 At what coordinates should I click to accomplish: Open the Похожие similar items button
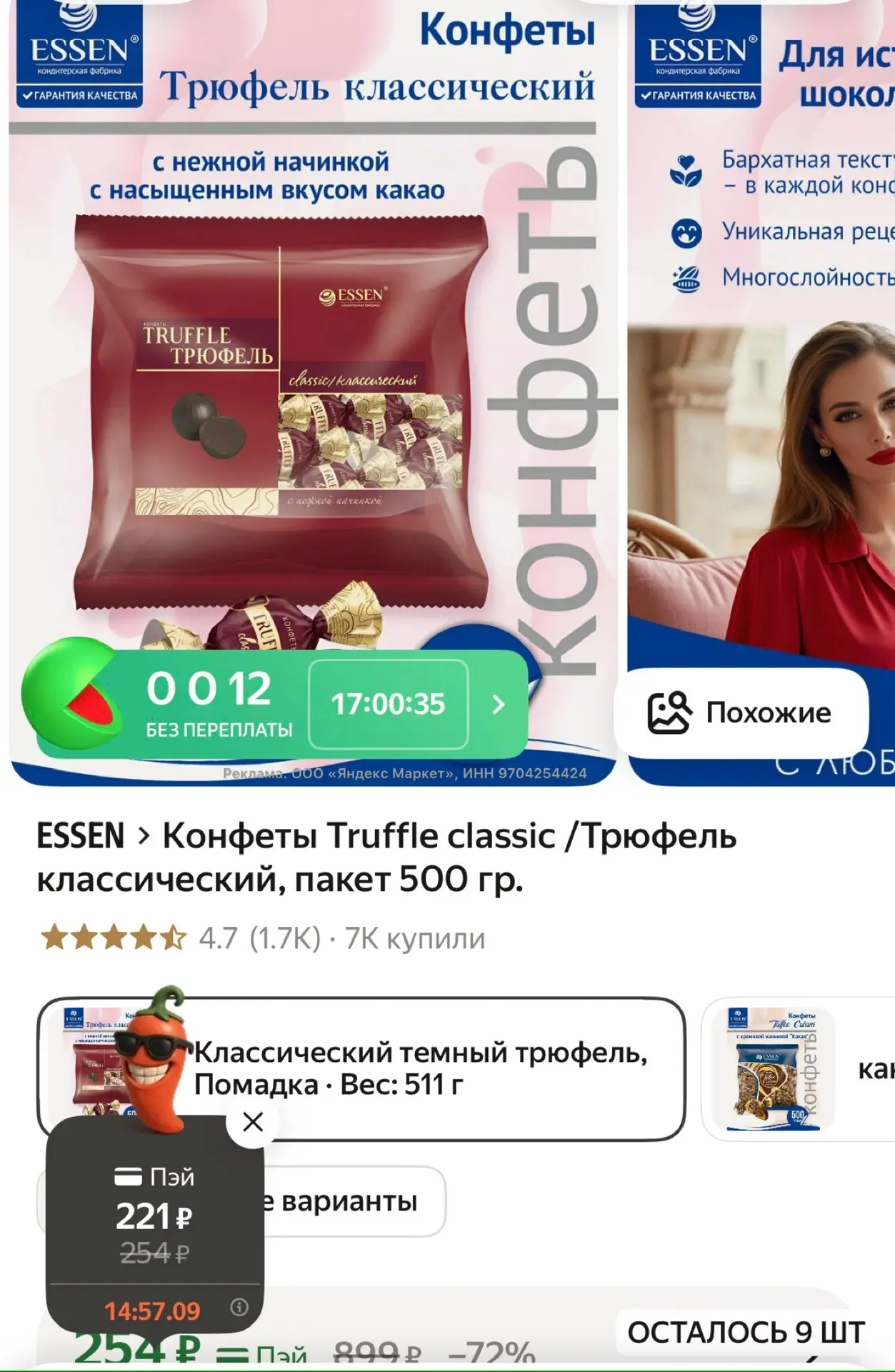(x=741, y=712)
